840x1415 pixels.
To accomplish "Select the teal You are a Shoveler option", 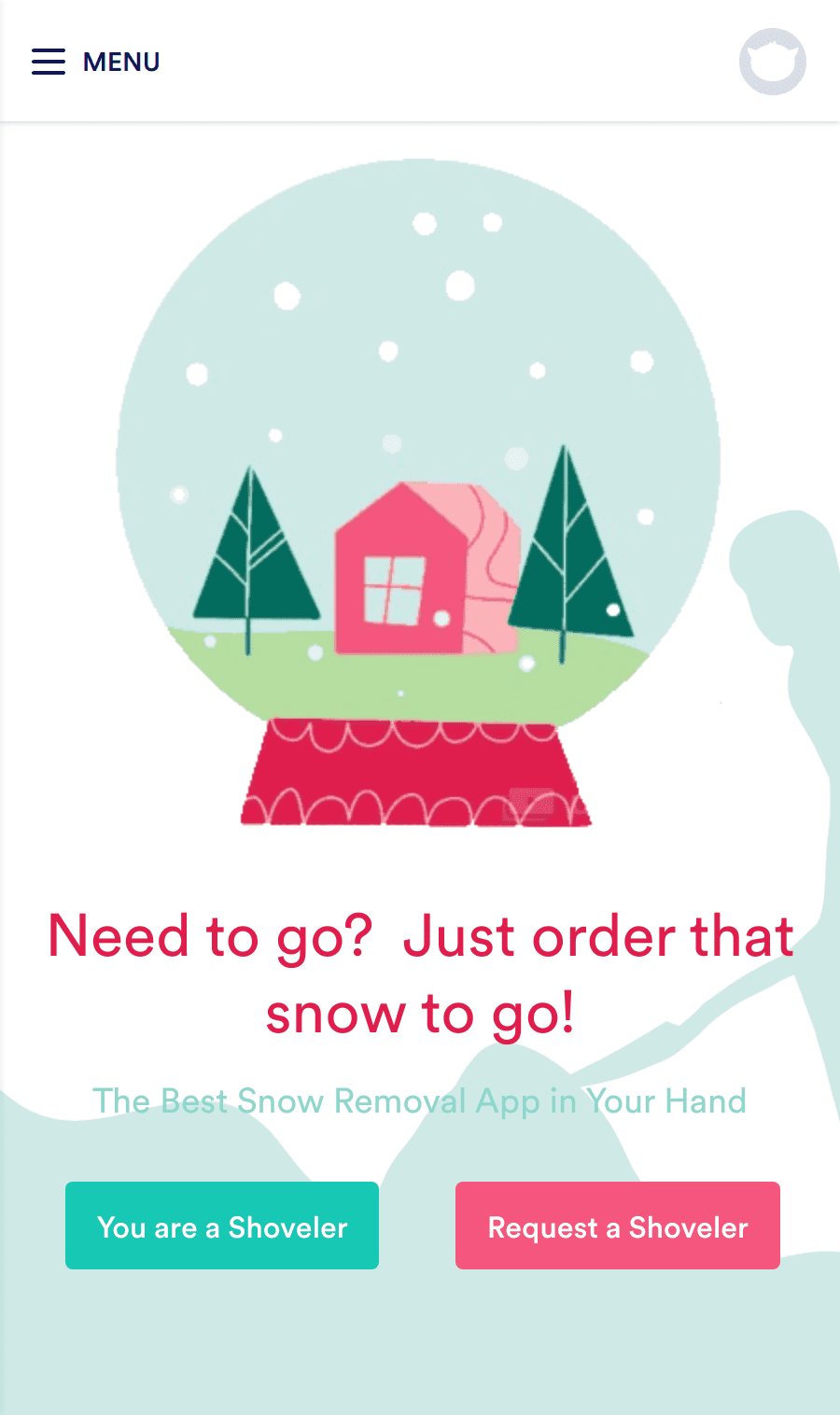I will tap(221, 1226).
